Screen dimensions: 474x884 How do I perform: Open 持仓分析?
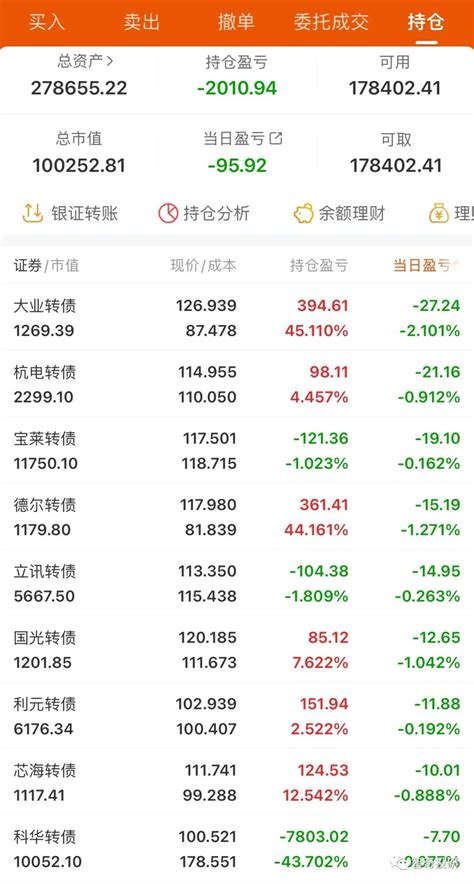pyautogui.click(x=204, y=213)
